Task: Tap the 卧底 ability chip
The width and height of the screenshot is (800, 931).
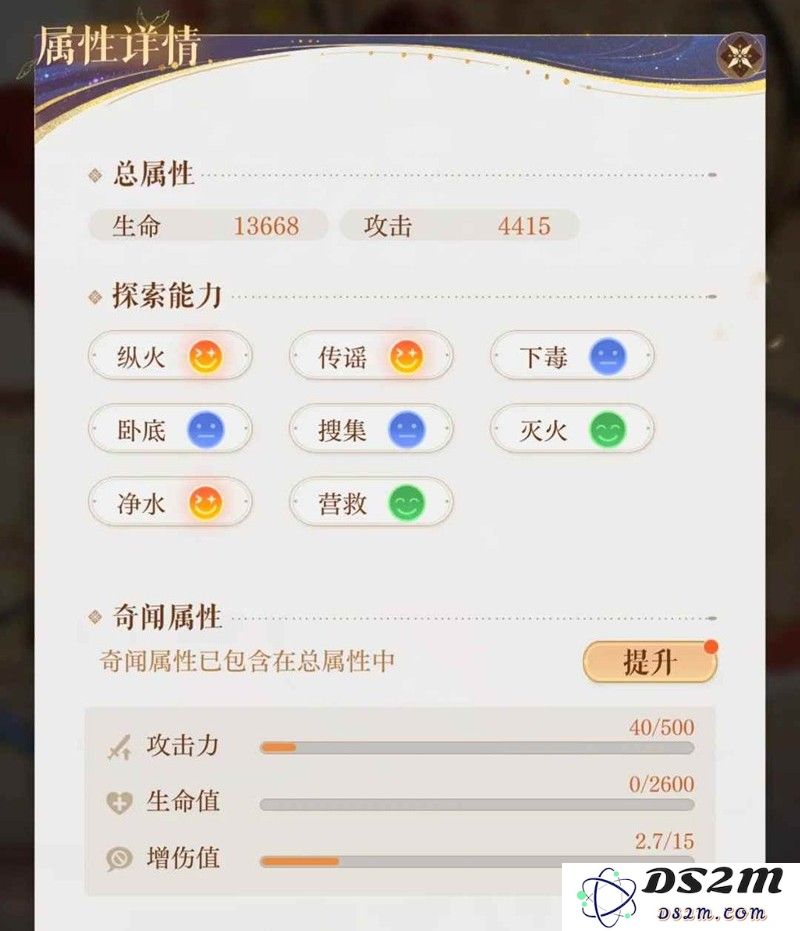Action: pyautogui.click(x=170, y=430)
